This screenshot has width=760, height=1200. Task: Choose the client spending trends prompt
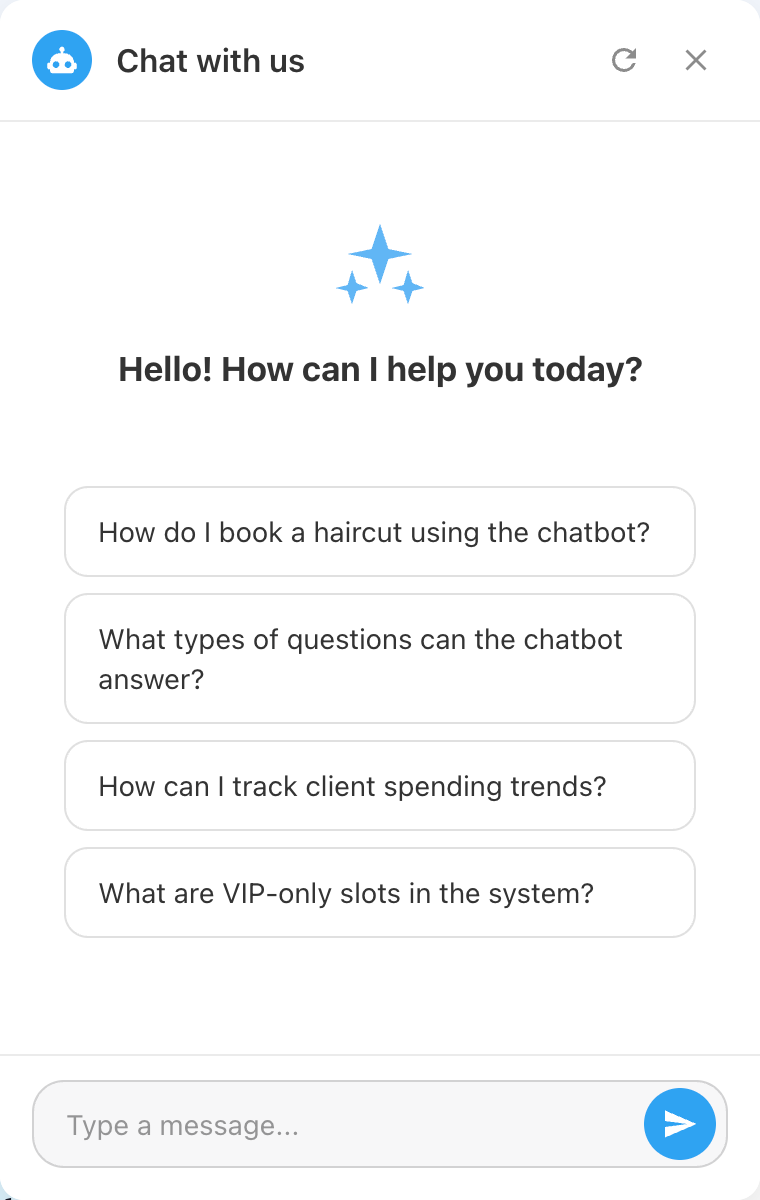pyautogui.click(x=380, y=786)
